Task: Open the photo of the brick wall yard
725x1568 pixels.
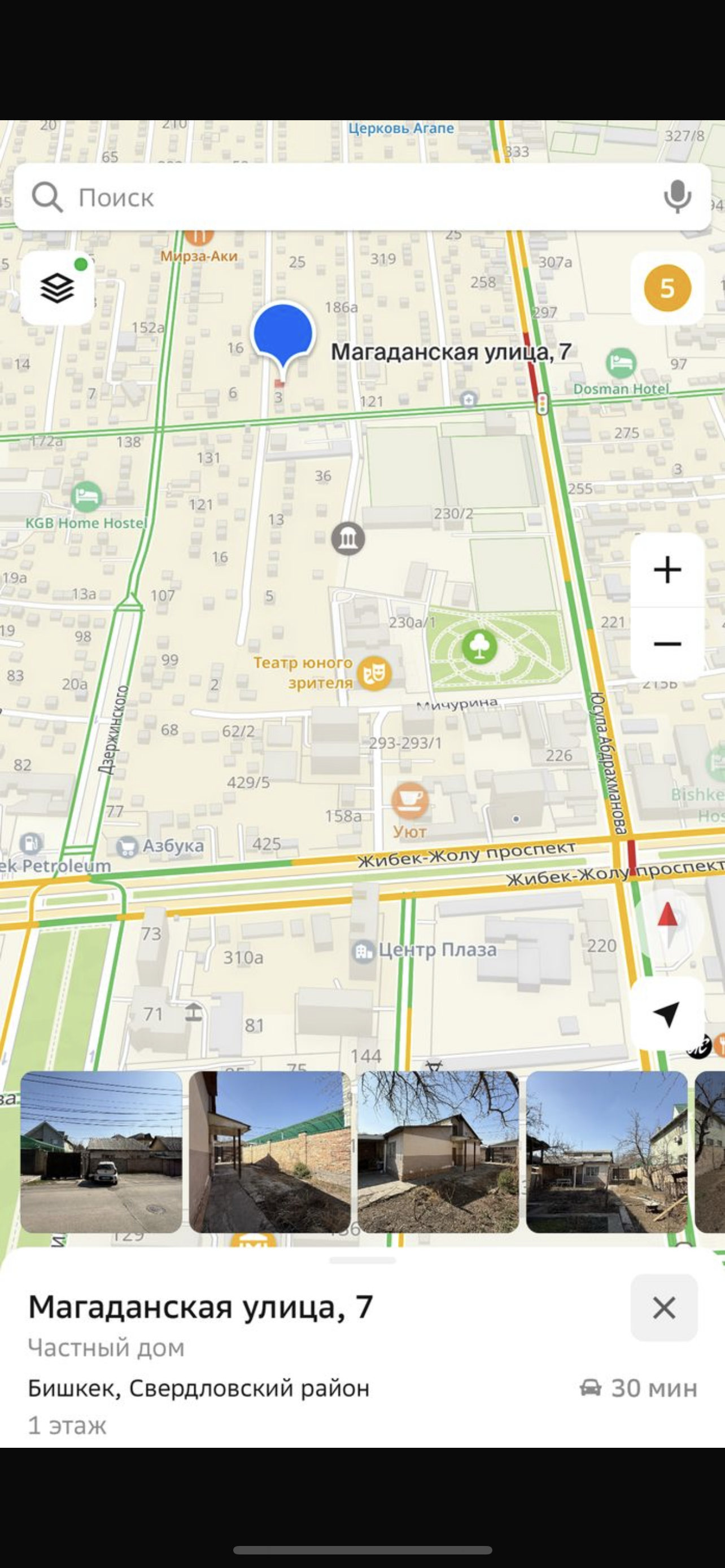Action: pos(270,1152)
